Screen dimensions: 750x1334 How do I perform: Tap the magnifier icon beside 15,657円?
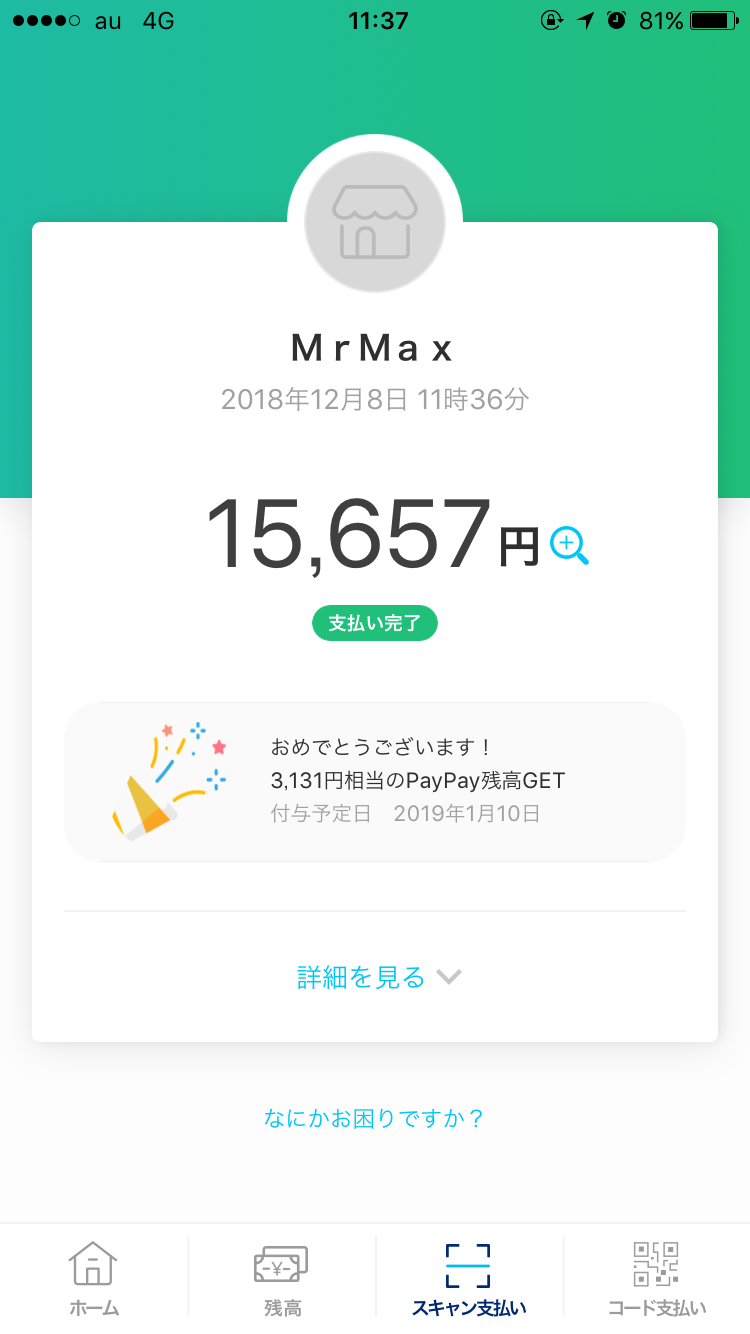click(569, 546)
